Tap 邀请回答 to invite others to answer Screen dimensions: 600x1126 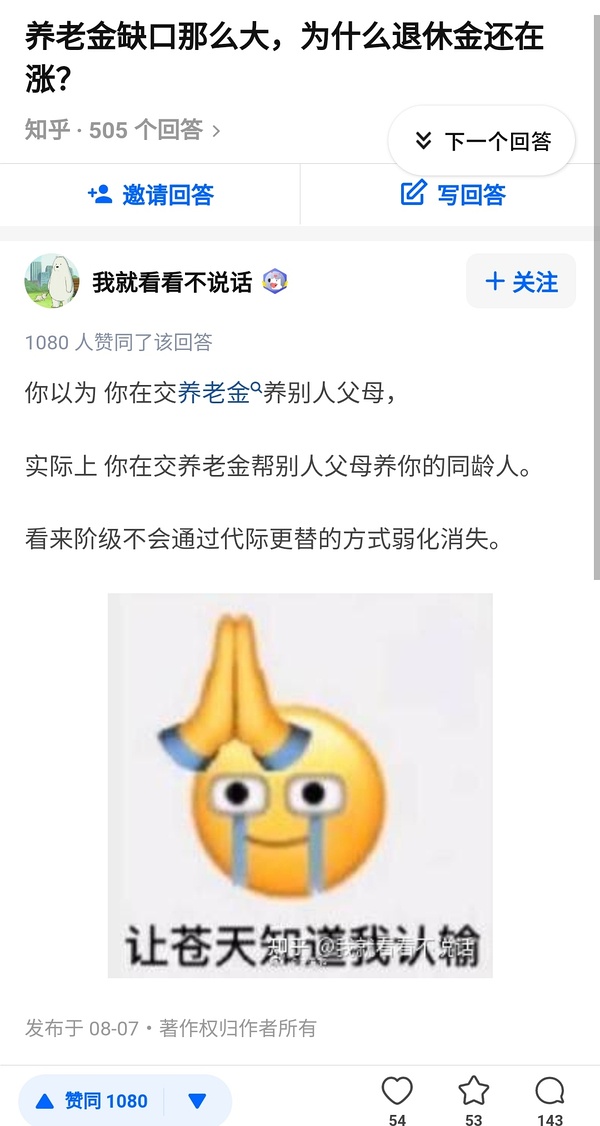click(x=150, y=195)
